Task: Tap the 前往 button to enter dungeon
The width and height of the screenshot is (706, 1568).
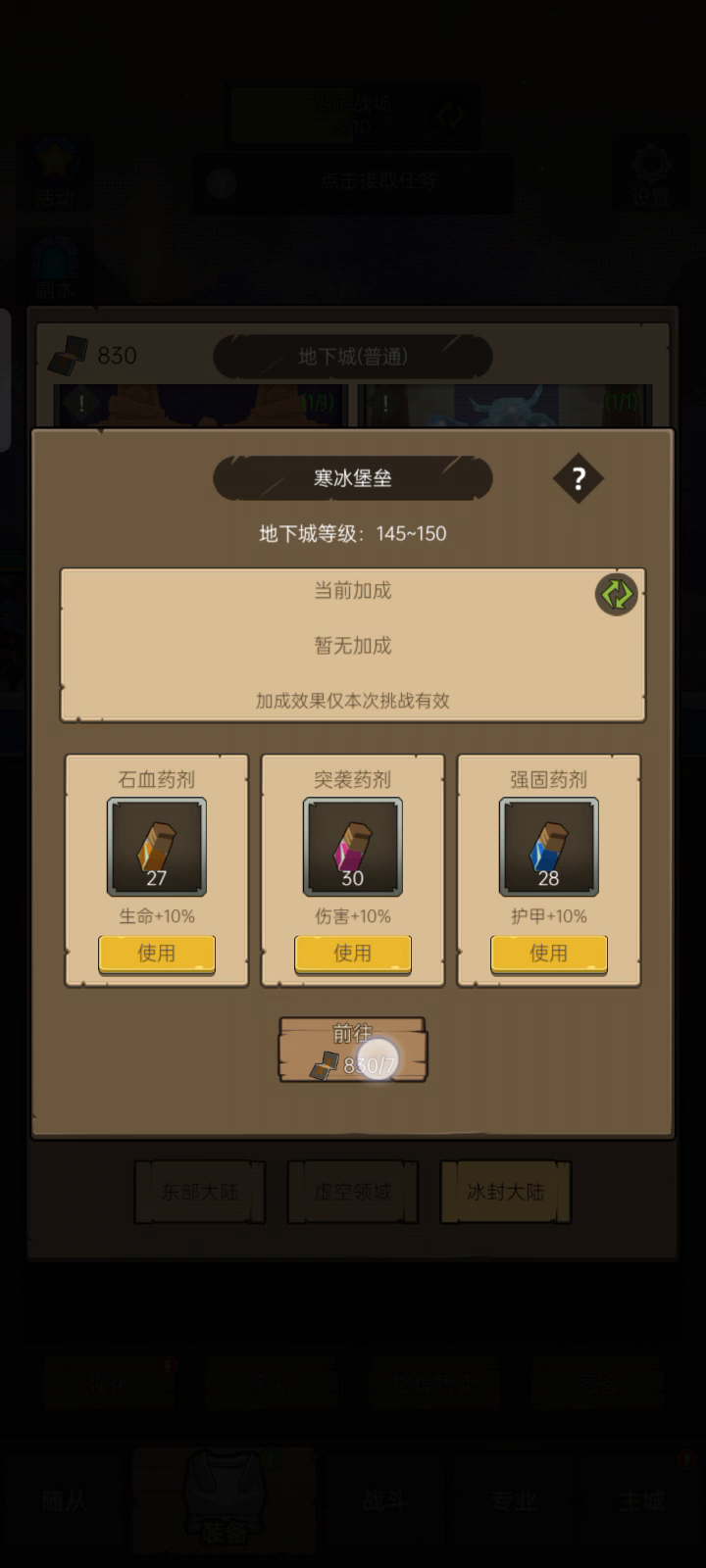Action: click(x=353, y=1050)
